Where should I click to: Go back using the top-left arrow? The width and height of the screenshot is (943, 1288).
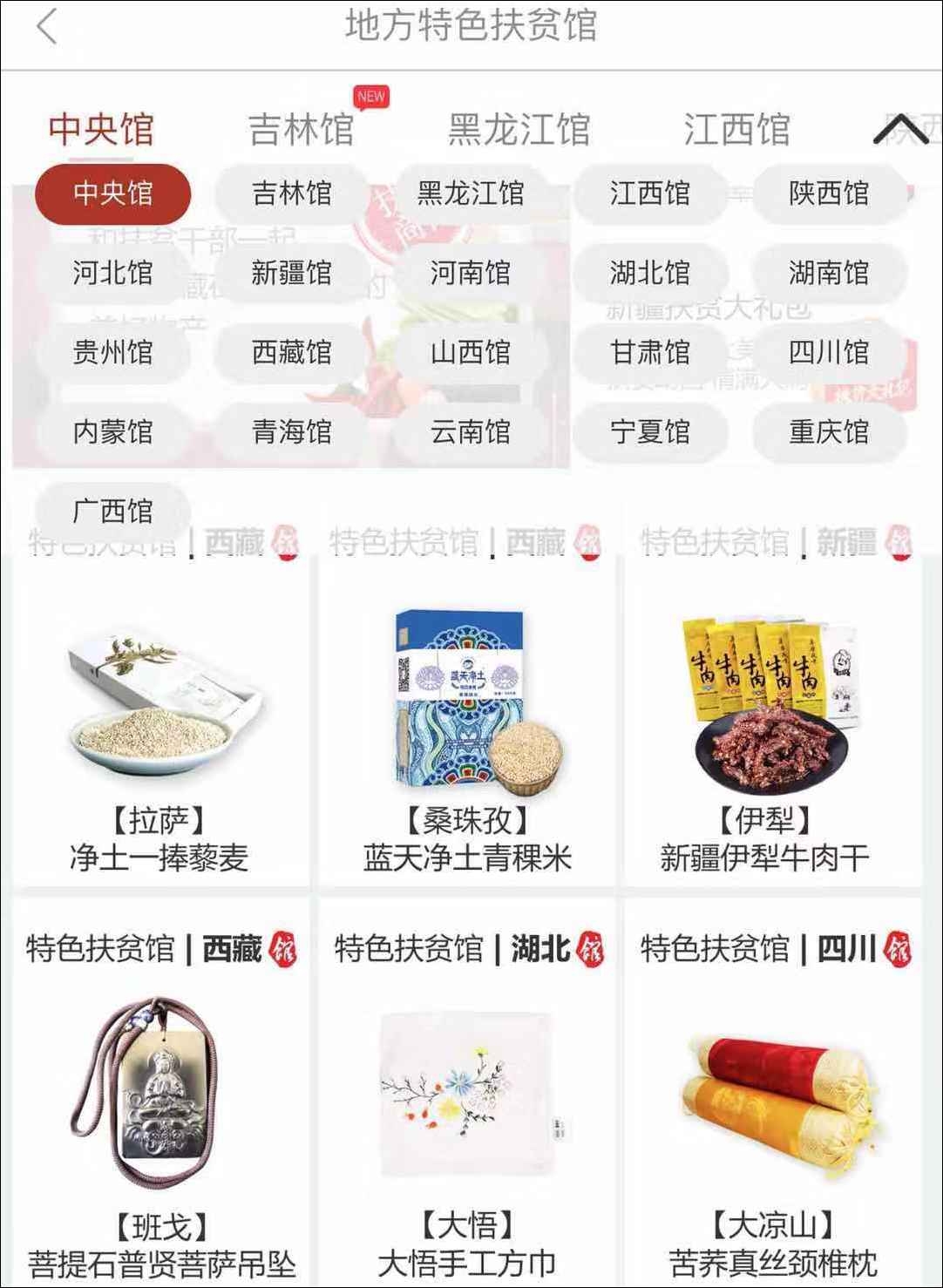tap(47, 27)
